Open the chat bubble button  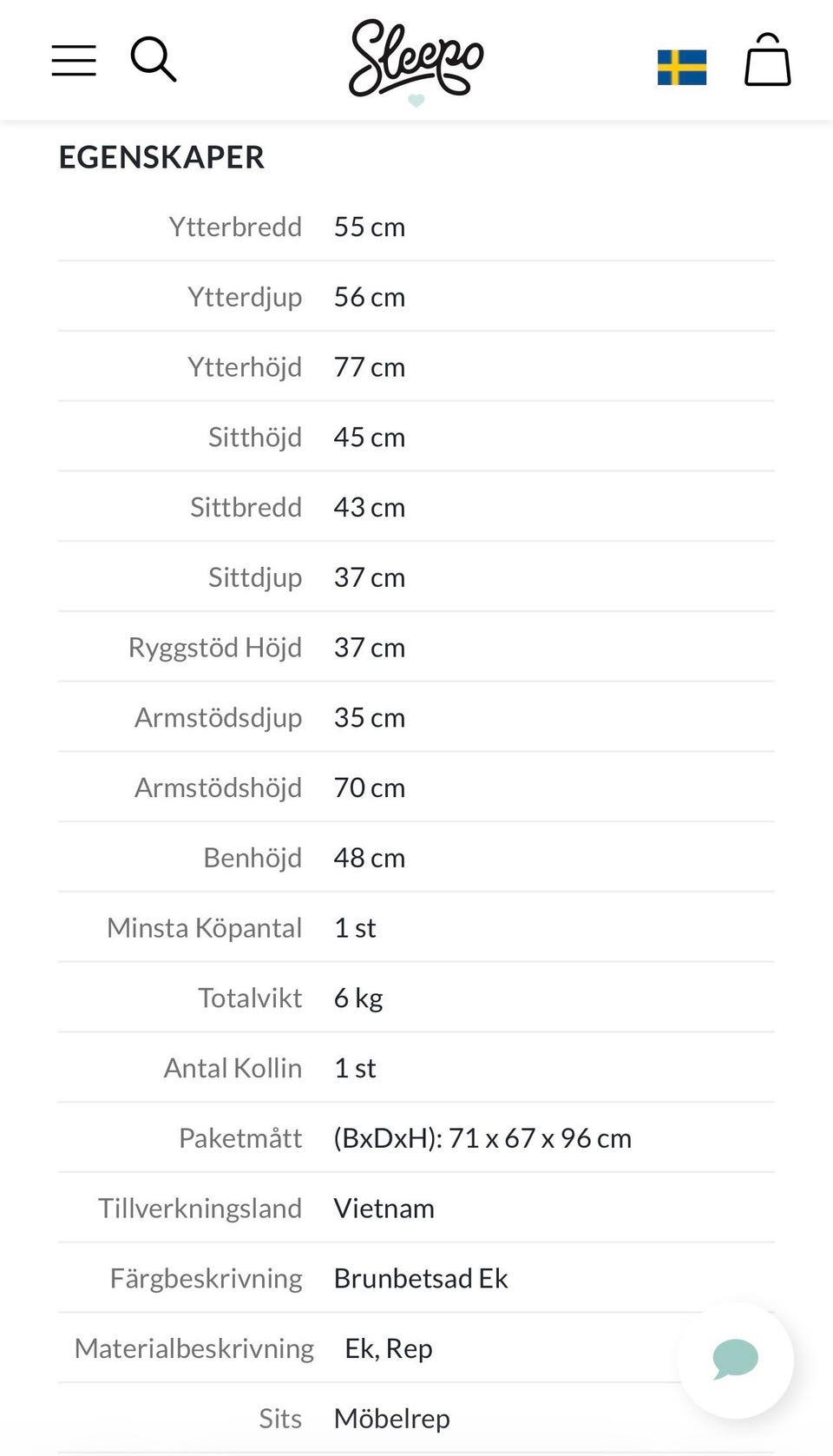click(736, 1360)
